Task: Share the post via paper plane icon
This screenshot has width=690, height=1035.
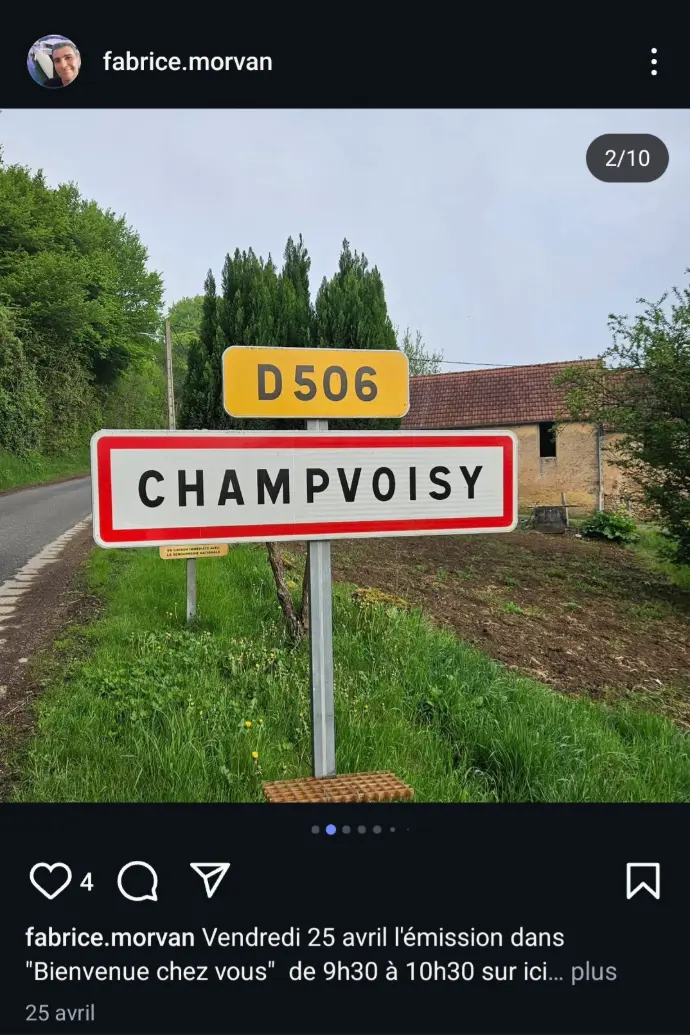Action: 210,880
